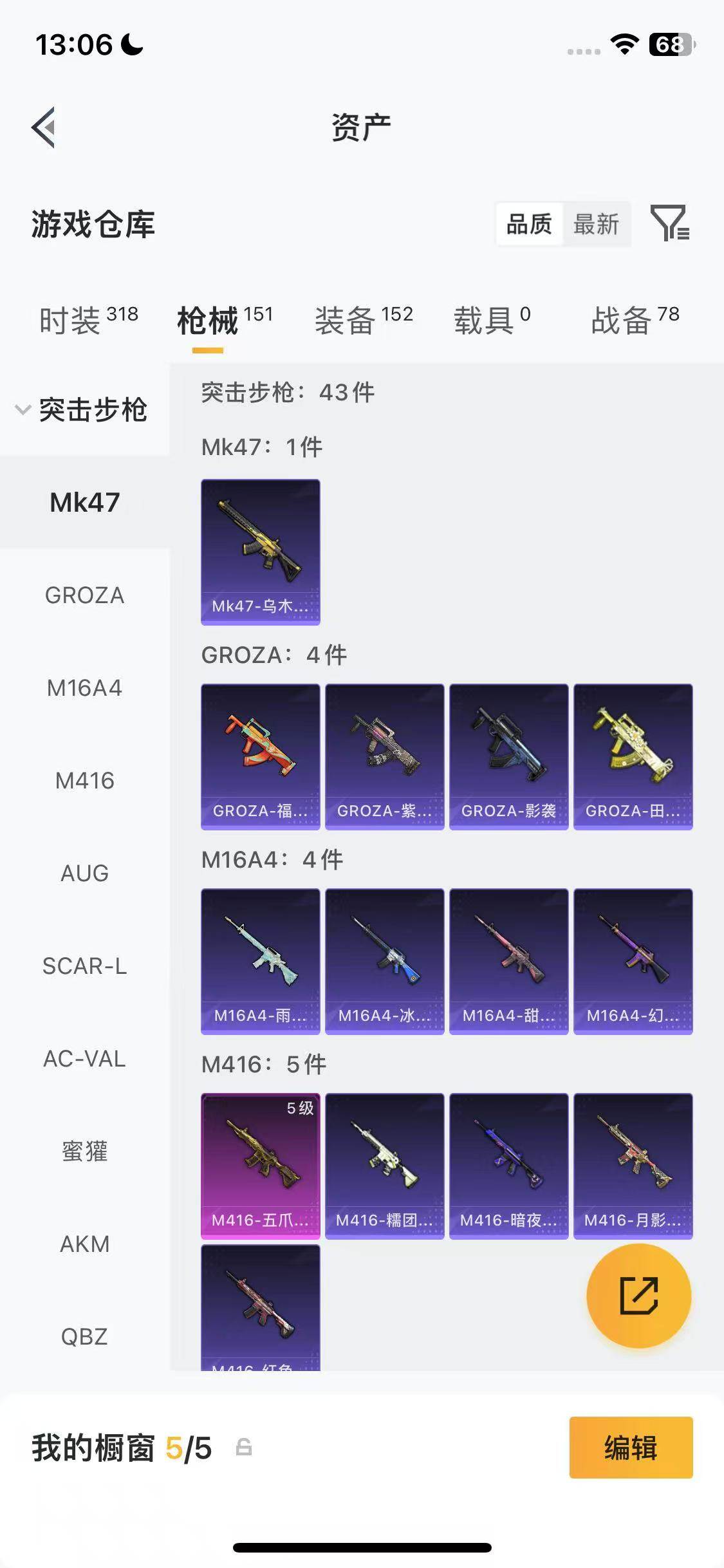Select SCAR-L in the side list
The height and width of the screenshot is (1568, 724).
tap(84, 966)
